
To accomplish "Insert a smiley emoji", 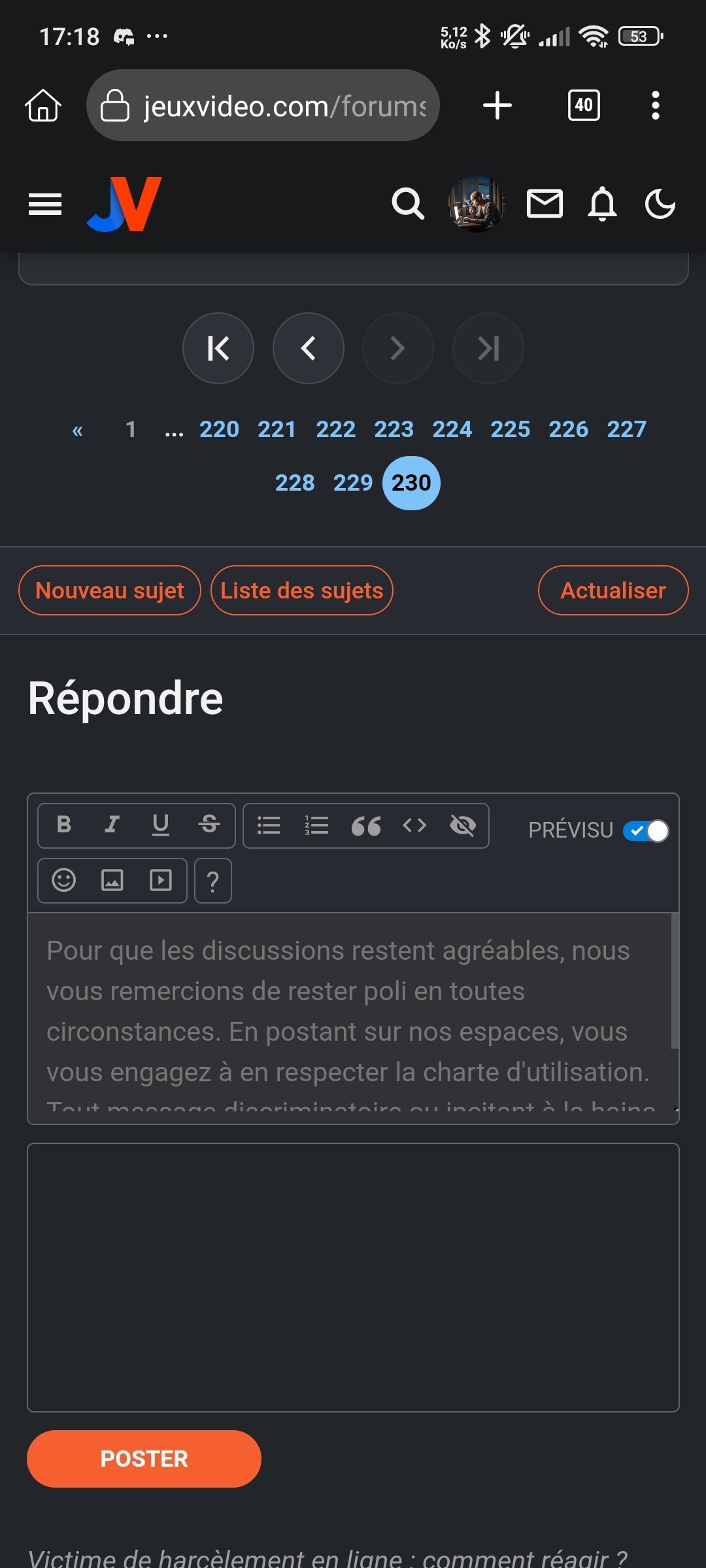I will coord(64,880).
